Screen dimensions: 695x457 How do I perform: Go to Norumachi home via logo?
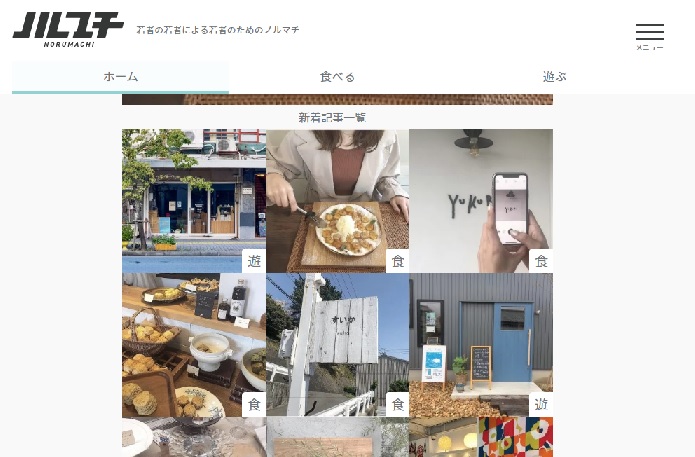(x=68, y=28)
